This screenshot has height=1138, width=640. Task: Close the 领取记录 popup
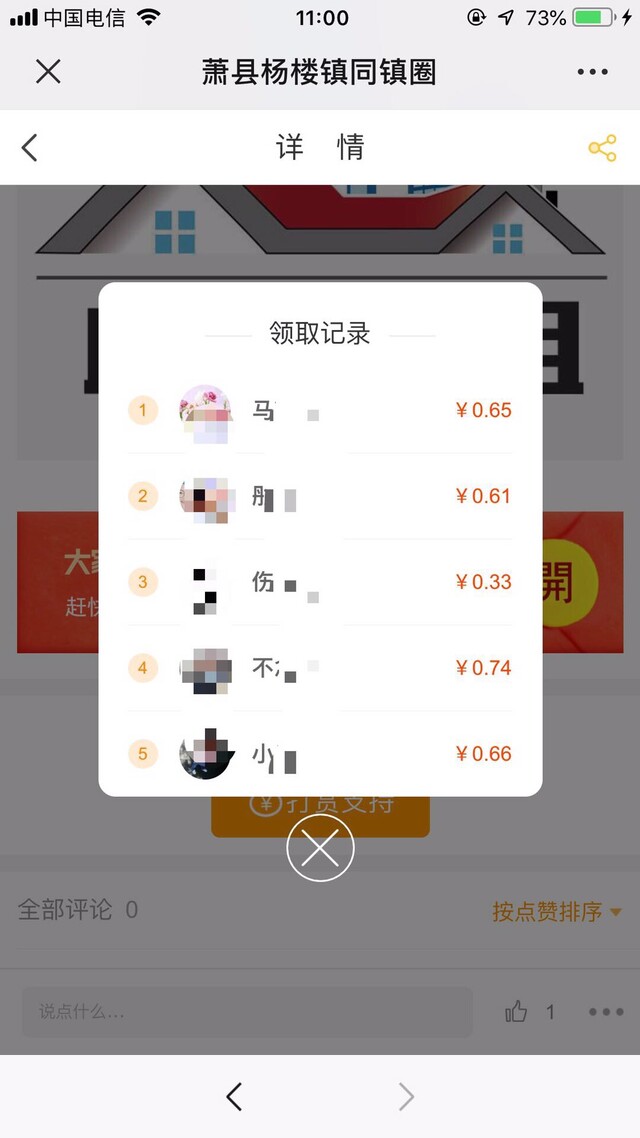320,849
